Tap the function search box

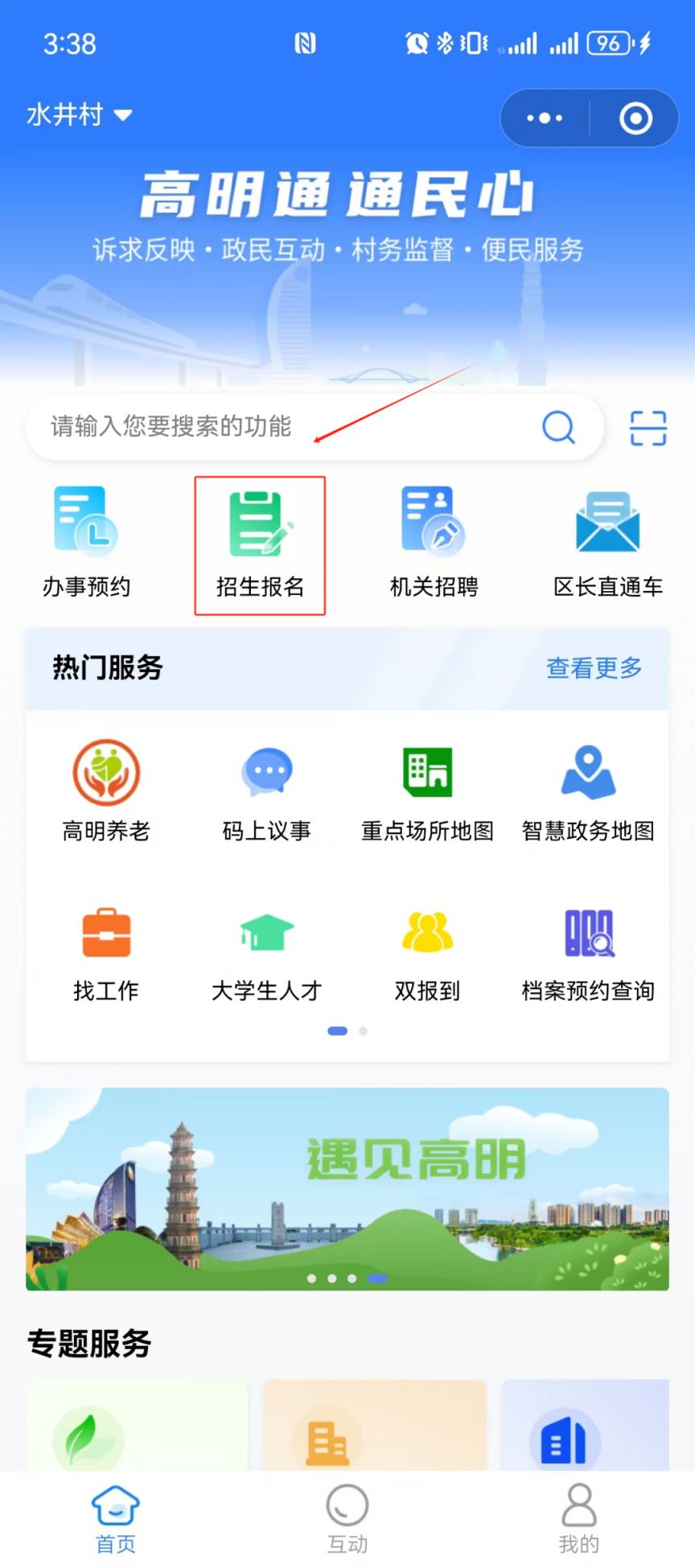point(290,427)
